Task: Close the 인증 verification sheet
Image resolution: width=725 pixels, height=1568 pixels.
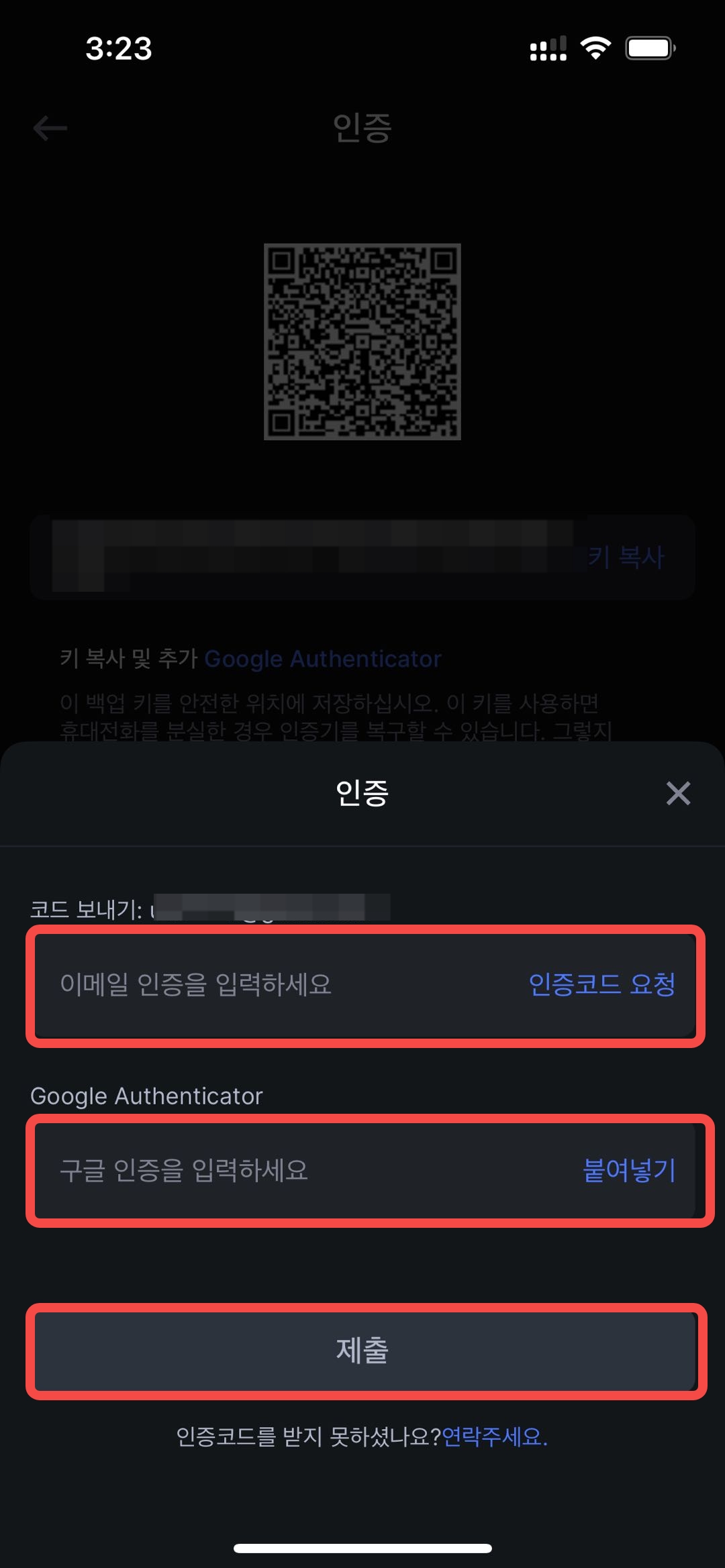Action: click(678, 793)
